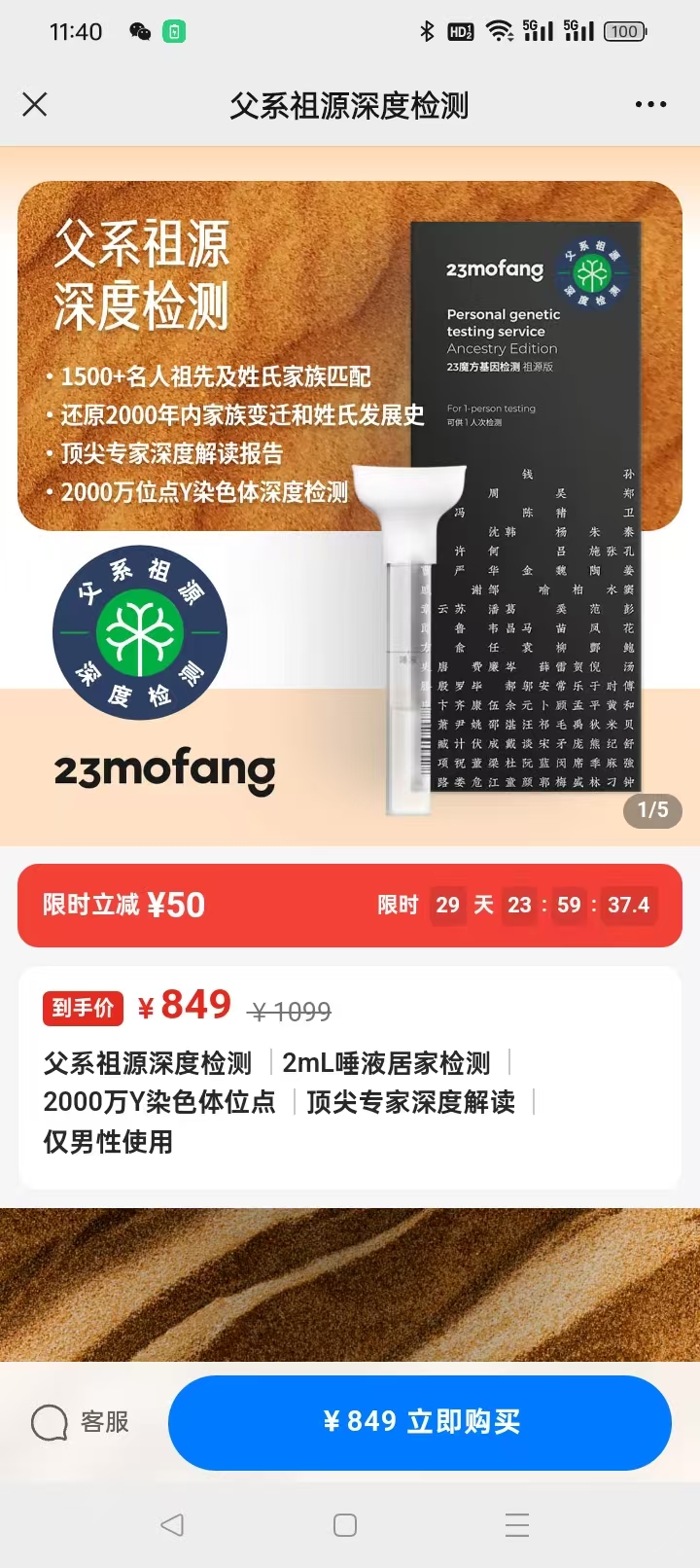Tap the system back button
The width and height of the screenshot is (700, 1568).
coord(172,1524)
